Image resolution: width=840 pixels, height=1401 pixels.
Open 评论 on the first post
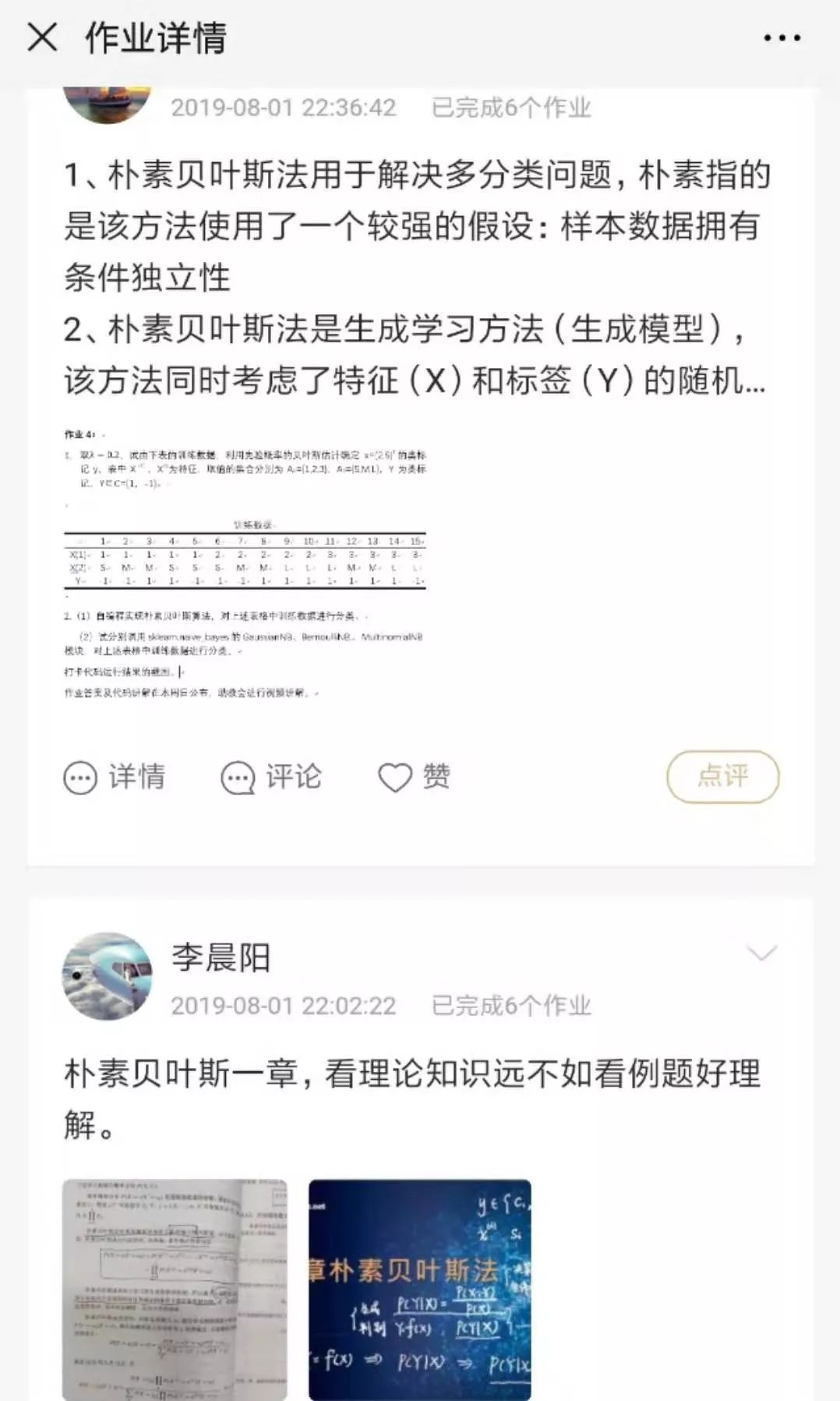[271, 777]
